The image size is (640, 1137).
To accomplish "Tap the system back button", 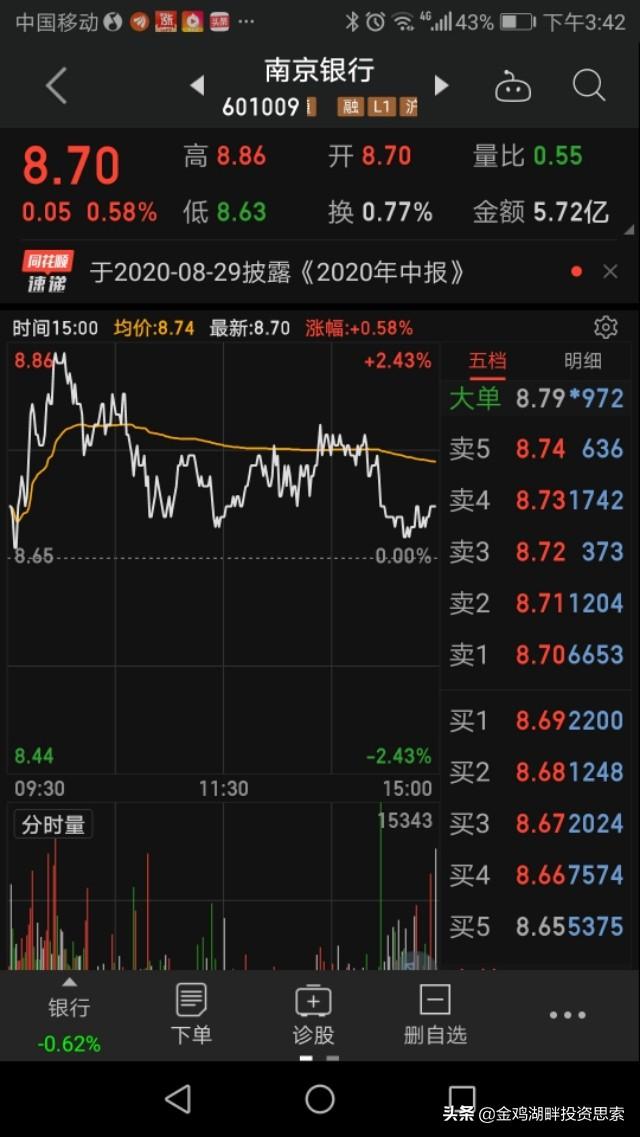I will click(x=178, y=1099).
